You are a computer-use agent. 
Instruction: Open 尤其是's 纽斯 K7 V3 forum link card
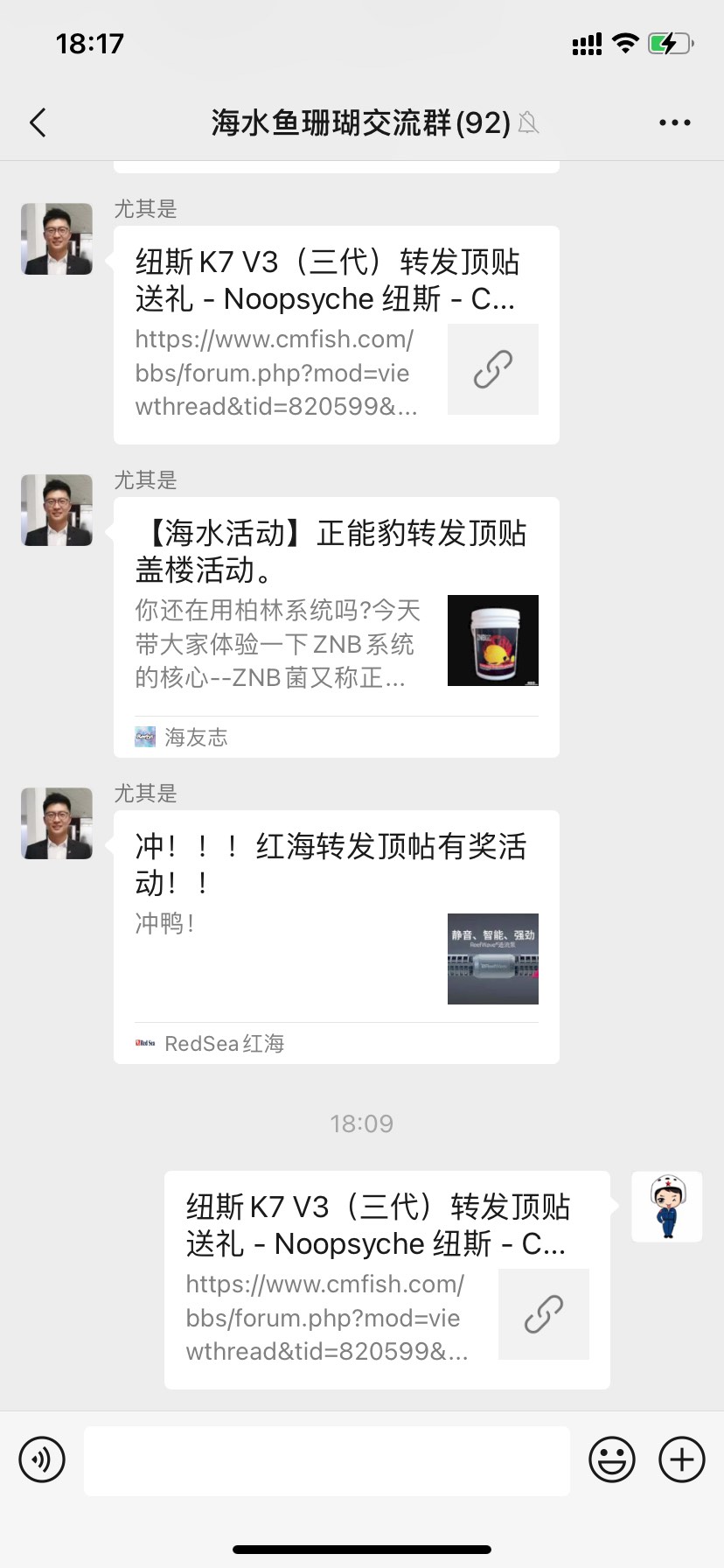[336, 335]
